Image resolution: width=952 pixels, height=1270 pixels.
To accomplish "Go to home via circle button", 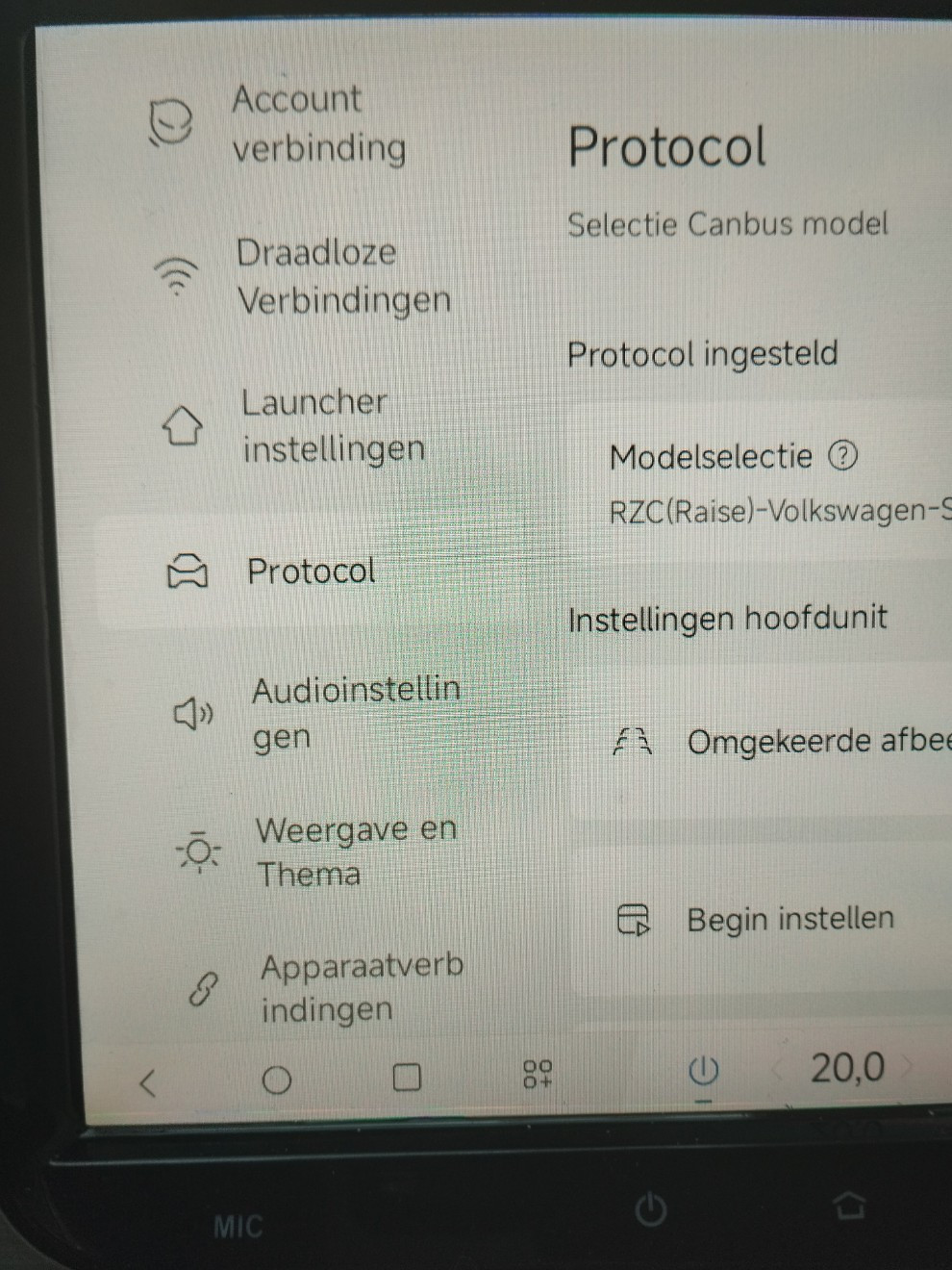I will tap(277, 1080).
